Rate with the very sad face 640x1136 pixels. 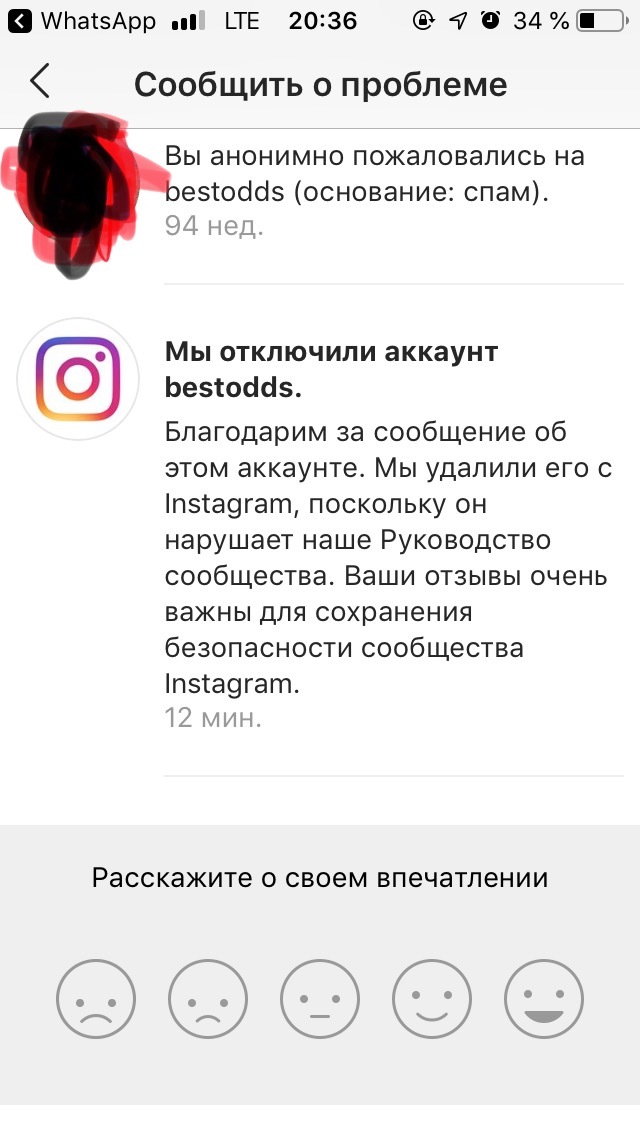(95, 999)
